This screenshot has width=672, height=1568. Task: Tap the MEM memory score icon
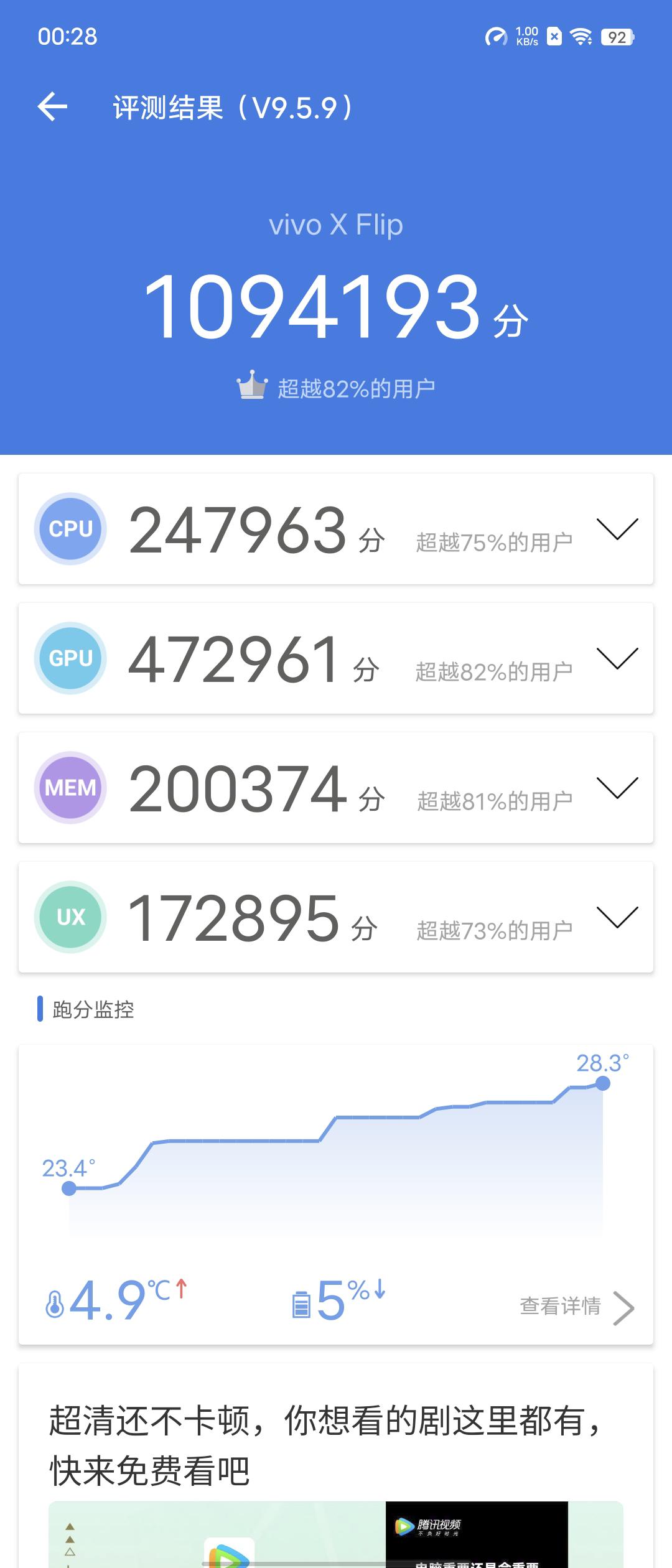click(70, 787)
